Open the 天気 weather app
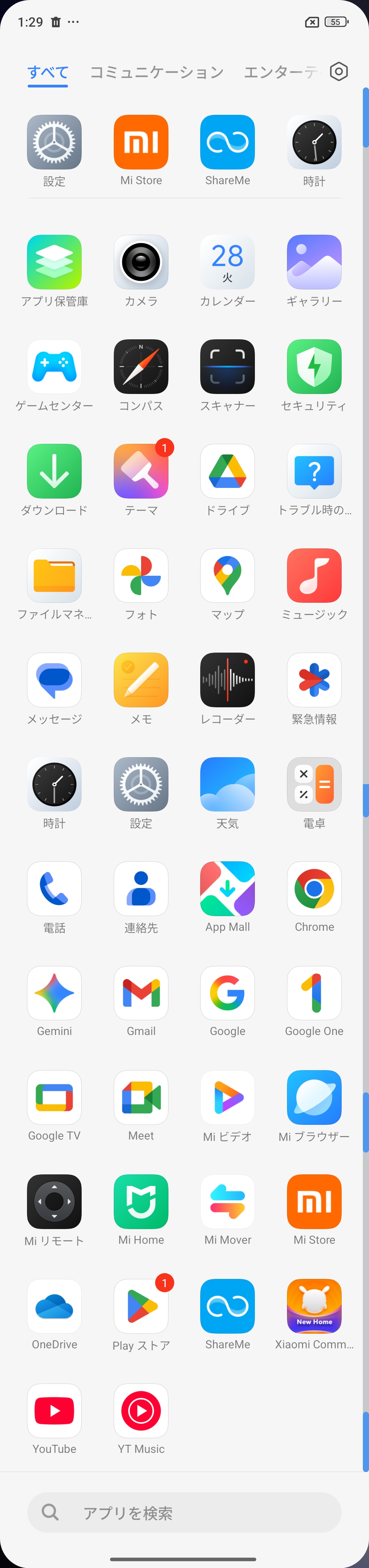Viewport: 369px width, 1568px height. click(x=227, y=784)
